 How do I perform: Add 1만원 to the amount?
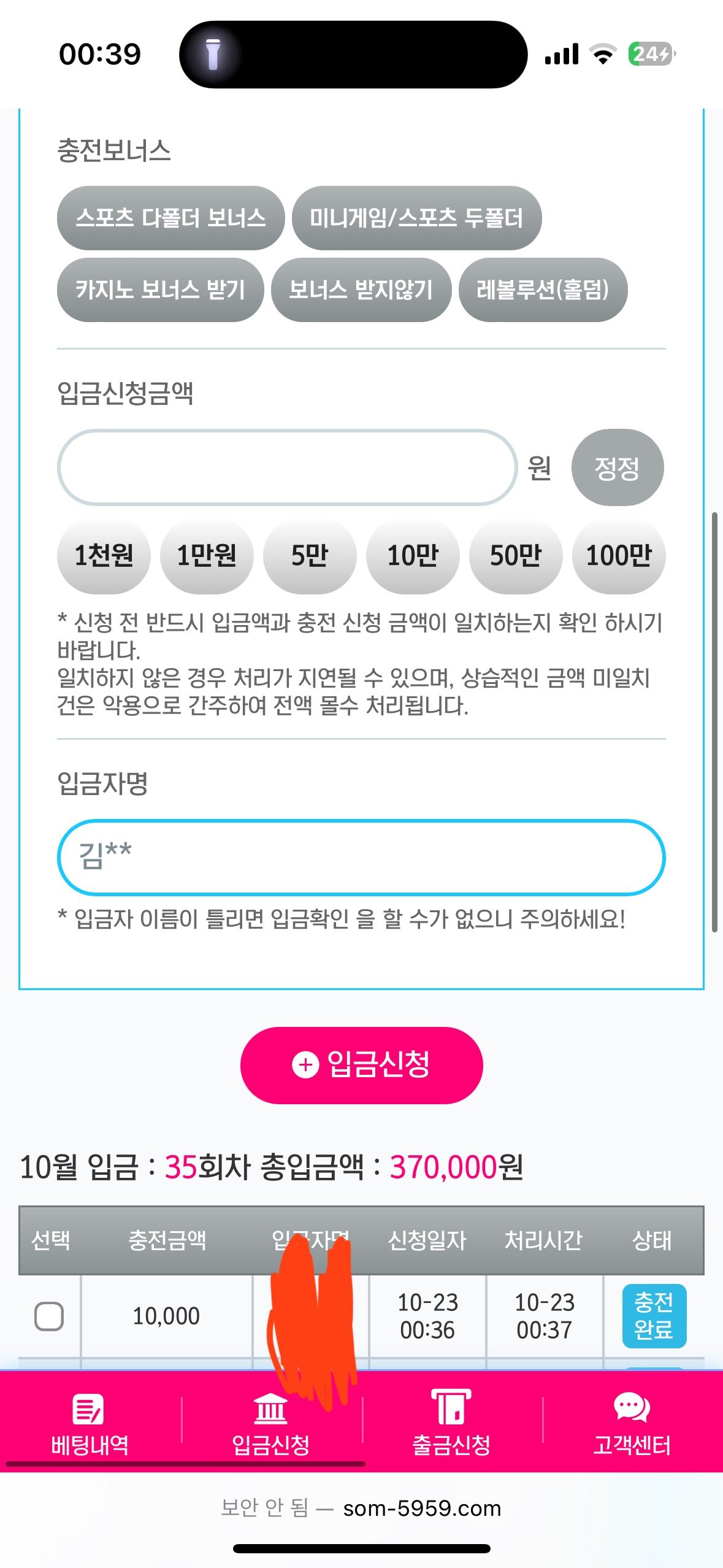(x=207, y=556)
